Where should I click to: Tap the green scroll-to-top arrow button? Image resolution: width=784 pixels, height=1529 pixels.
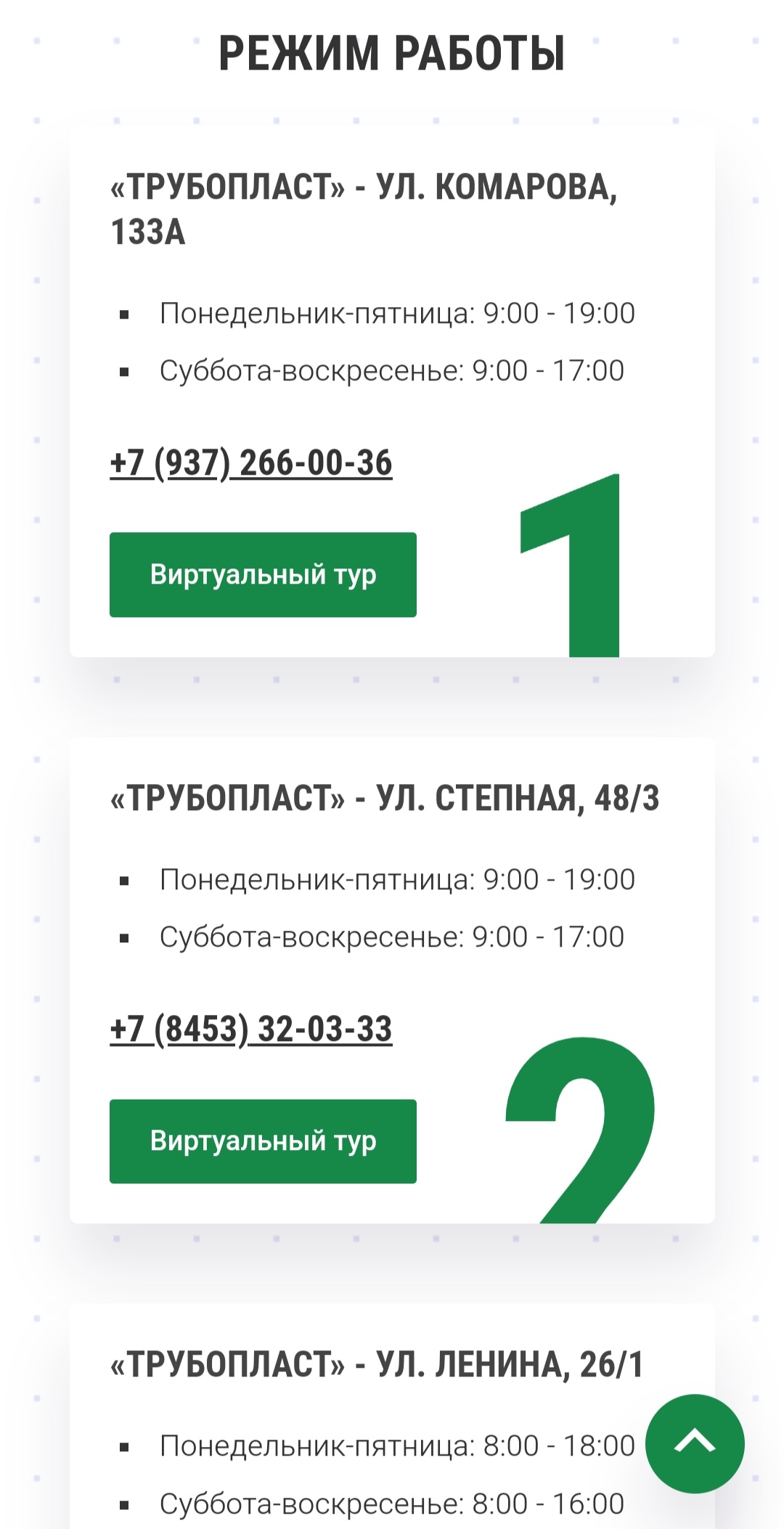click(695, 1443)
